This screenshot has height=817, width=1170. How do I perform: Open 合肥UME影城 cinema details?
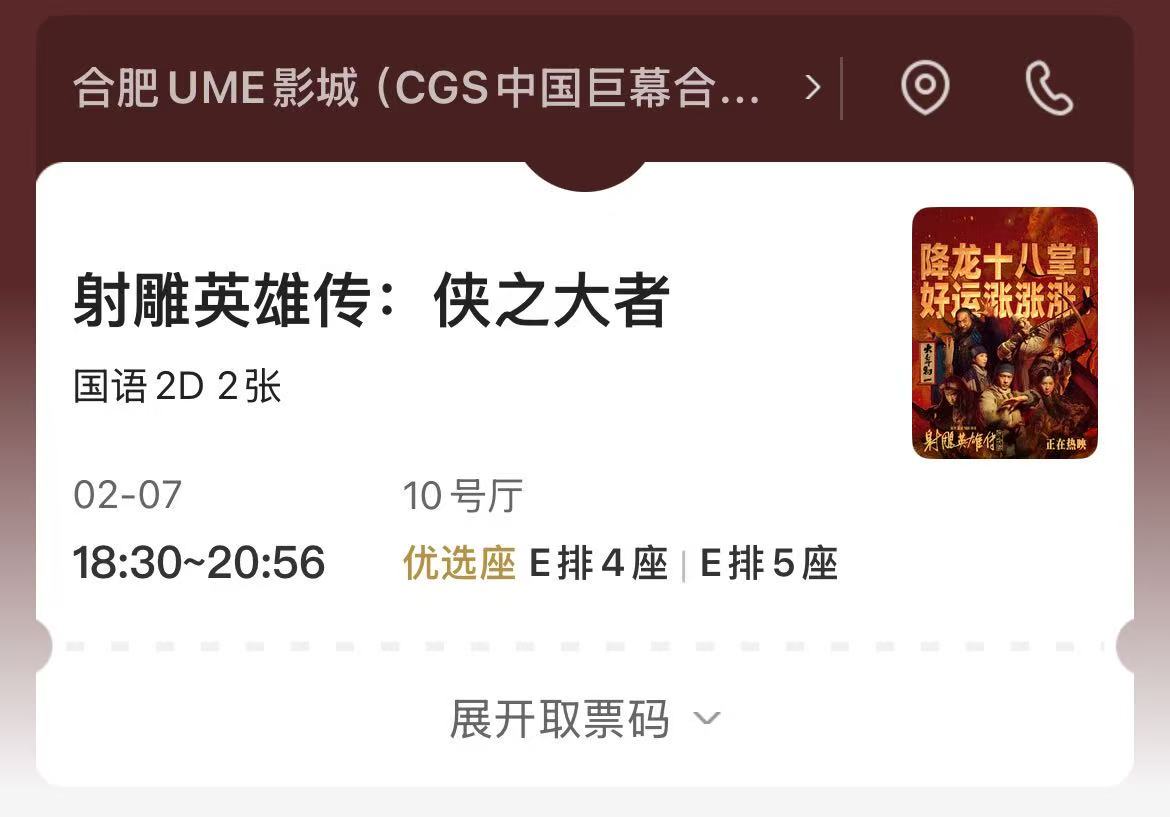click(440, 89)
